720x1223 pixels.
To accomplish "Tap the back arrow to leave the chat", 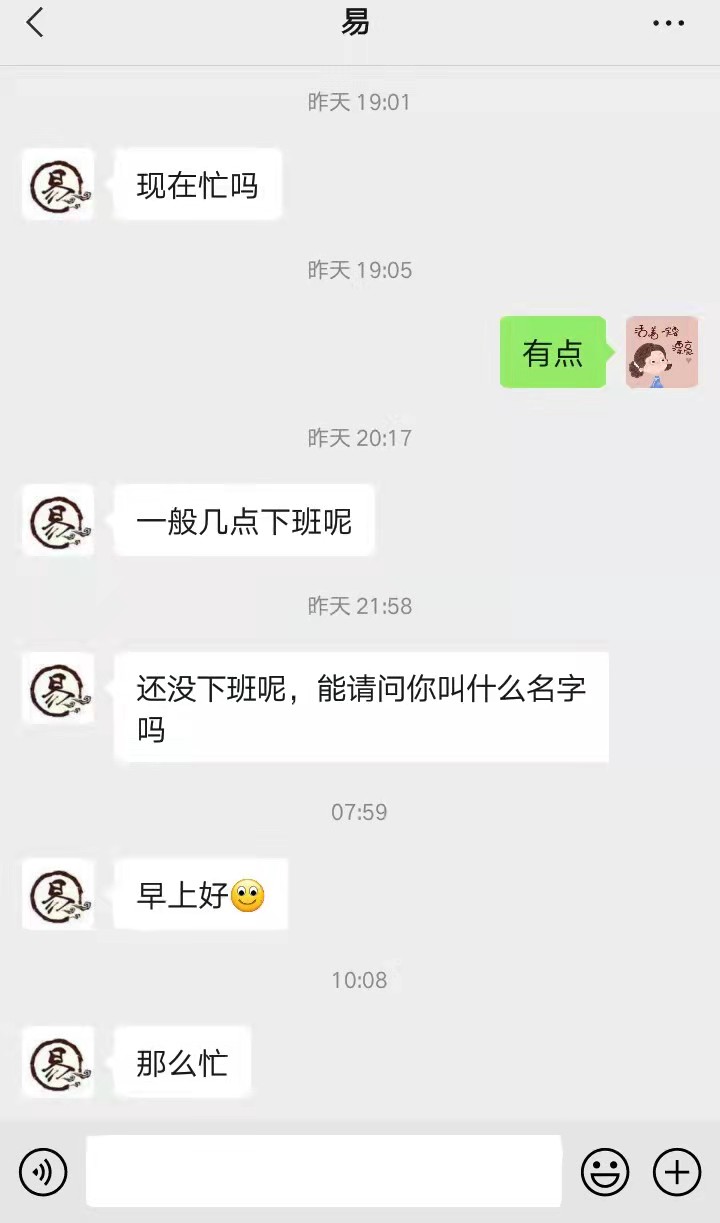I will click(x=32, y=22).
